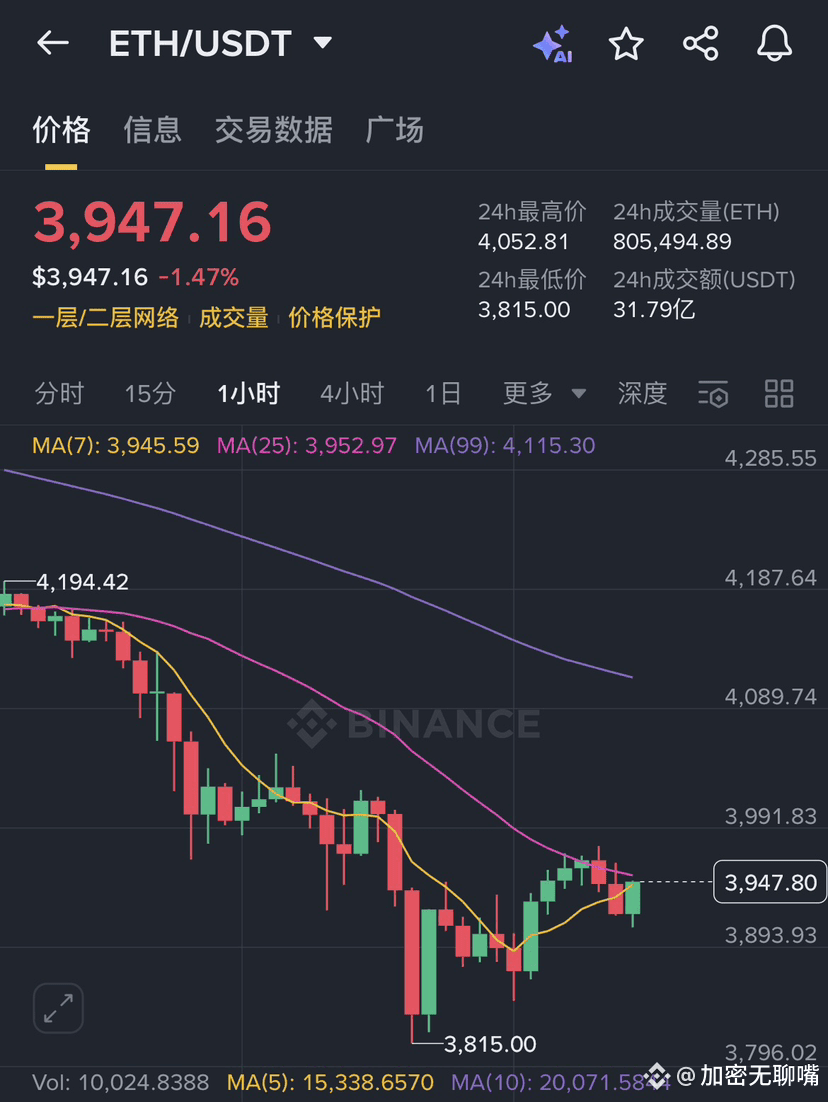Expand the chart to fullscreen

coord(58,1007)
